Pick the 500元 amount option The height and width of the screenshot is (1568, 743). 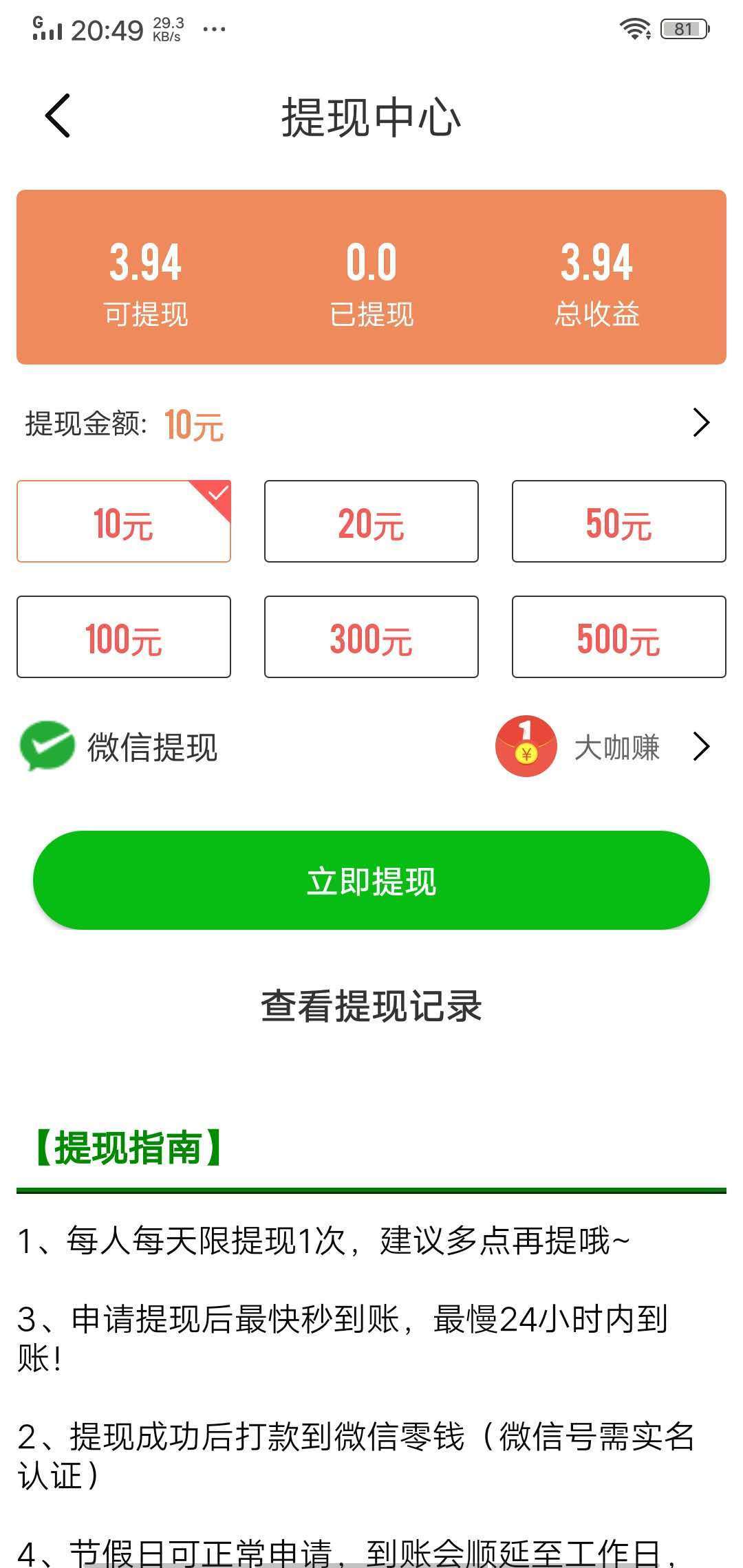coord(618,638)
